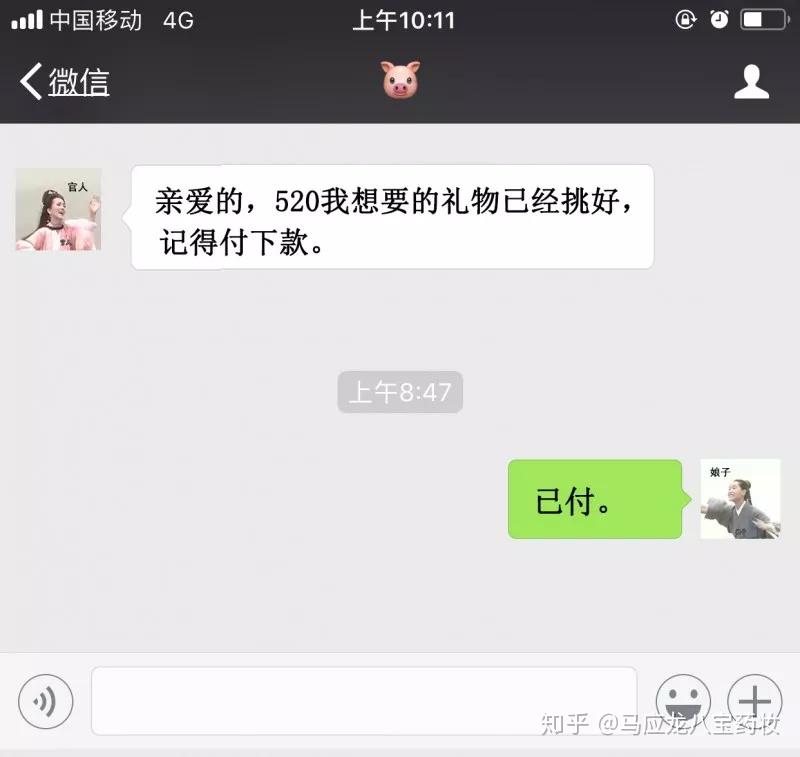Go back to the 微信 chat list
Screen dimensions: 800x757
64,82
